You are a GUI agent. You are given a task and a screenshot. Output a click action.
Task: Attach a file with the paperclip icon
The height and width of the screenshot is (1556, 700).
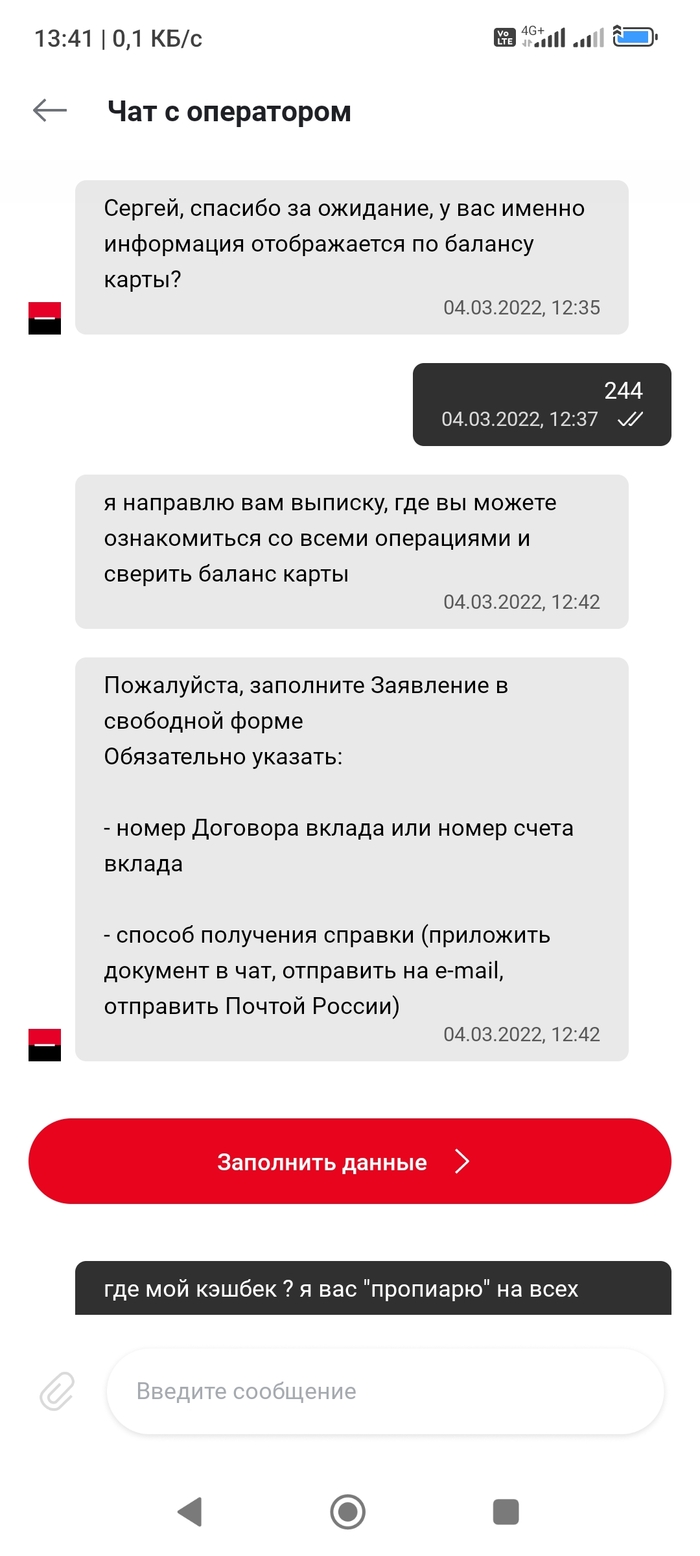57,1391
